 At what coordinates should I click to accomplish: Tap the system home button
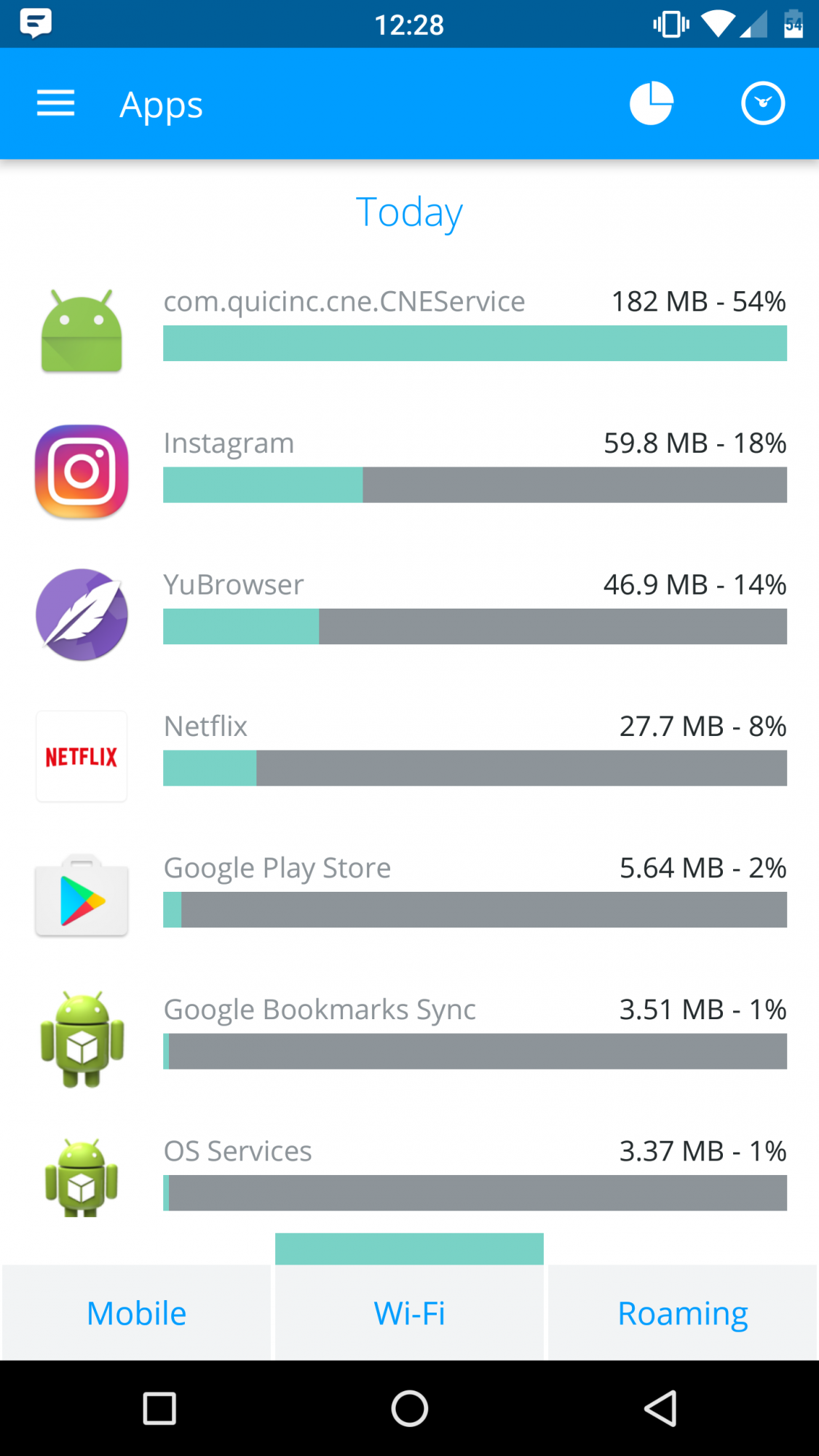[x=409, y=1408]
